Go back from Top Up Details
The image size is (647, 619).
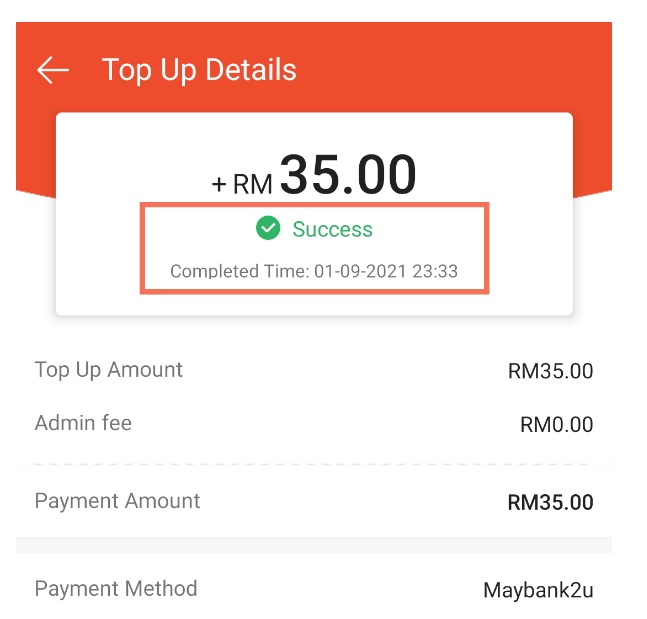[53, 70]
